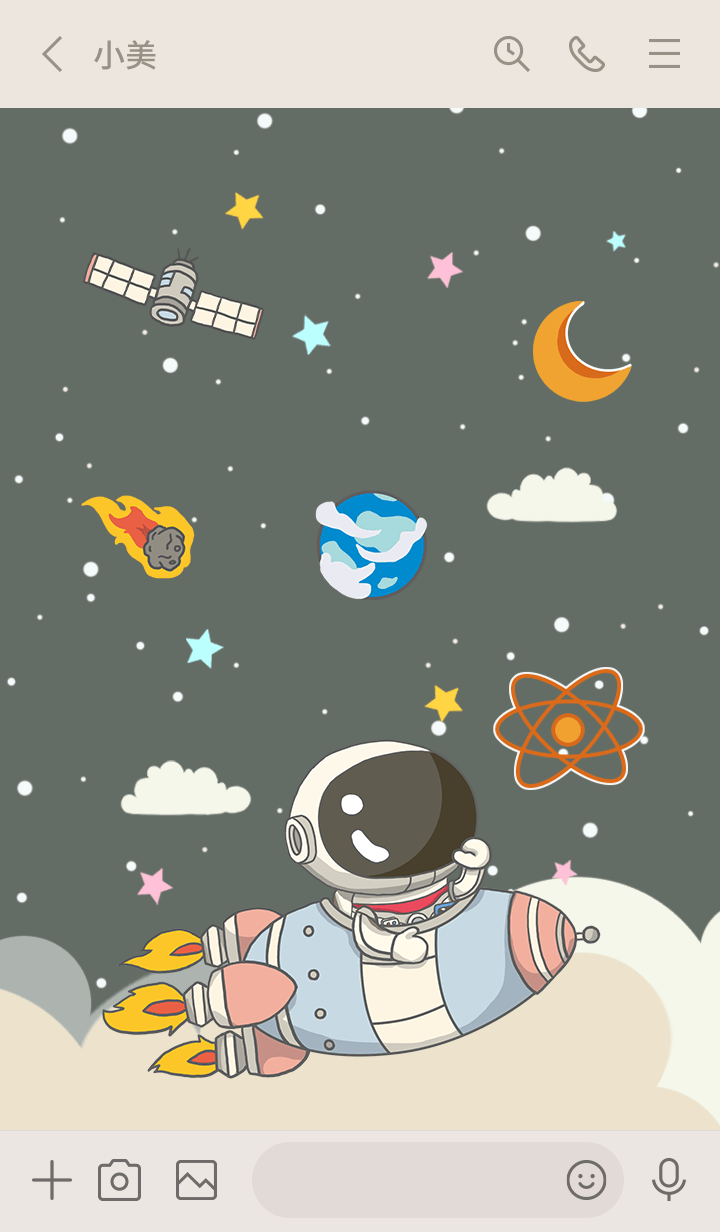
Task: Open the plus attachment options
Action: click(x=52, y=1180)
